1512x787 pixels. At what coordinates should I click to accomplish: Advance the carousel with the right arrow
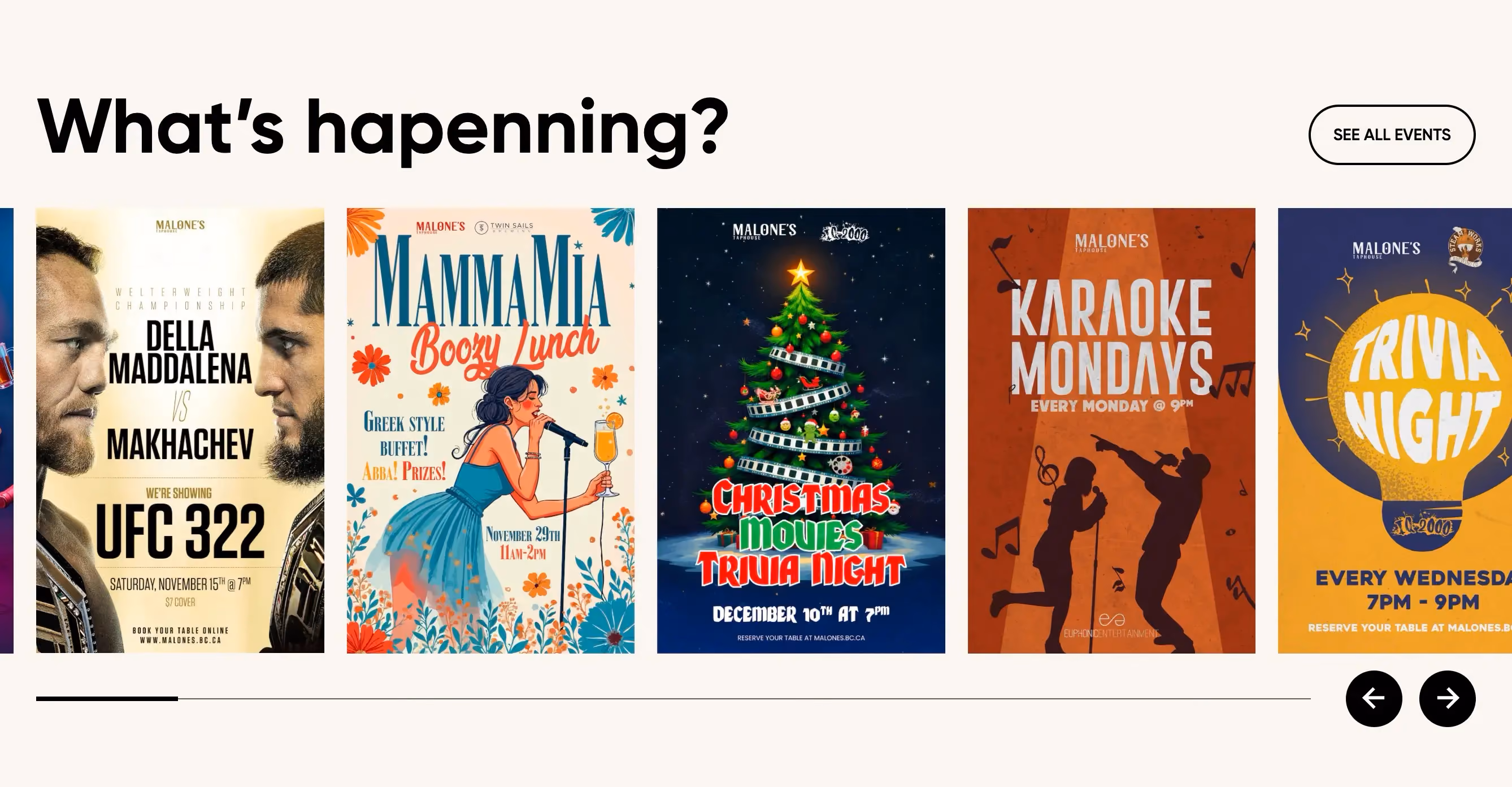pyautogui.click(x=1447, y=698)
